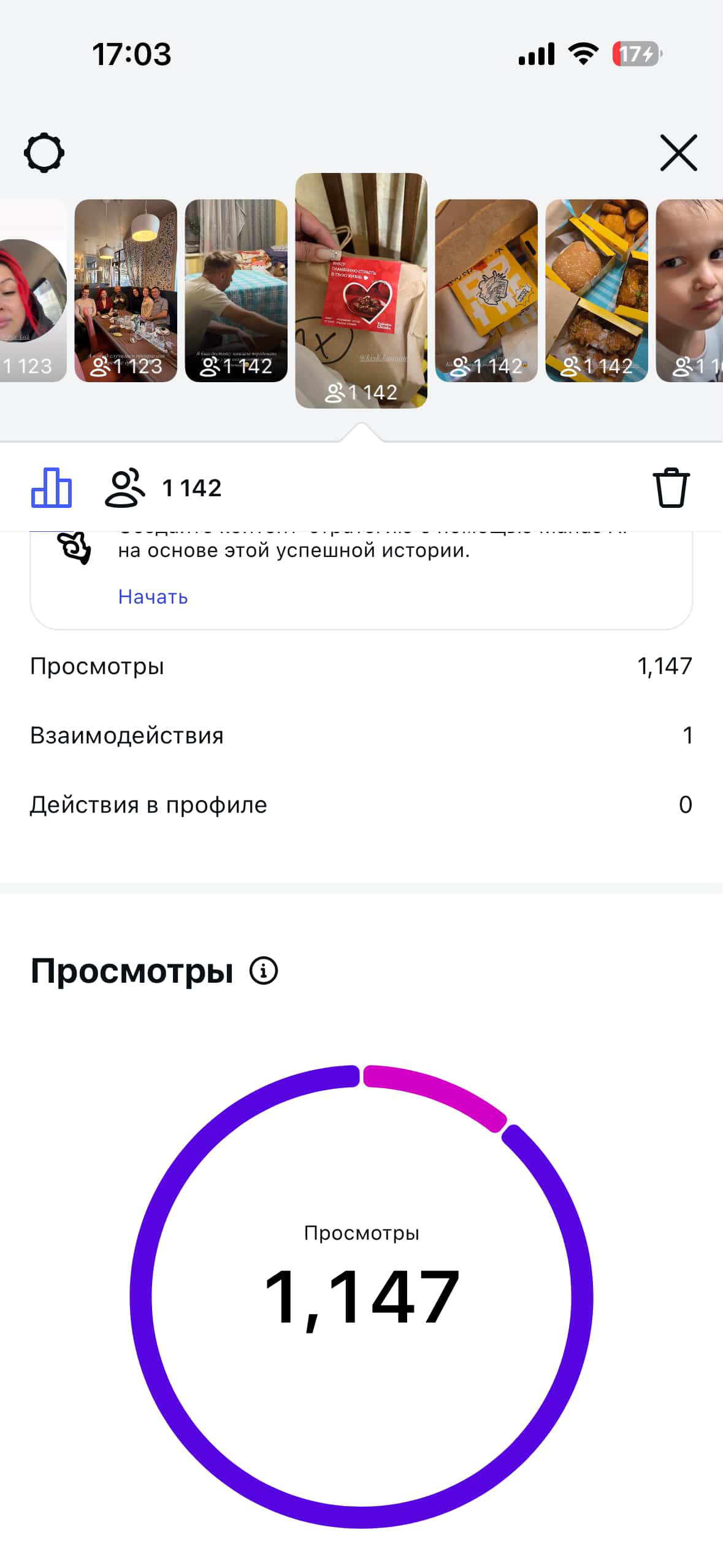Screen dimensions: 723x1568
Task: Tap the Начать link
Action: click(x=153, y=597)
